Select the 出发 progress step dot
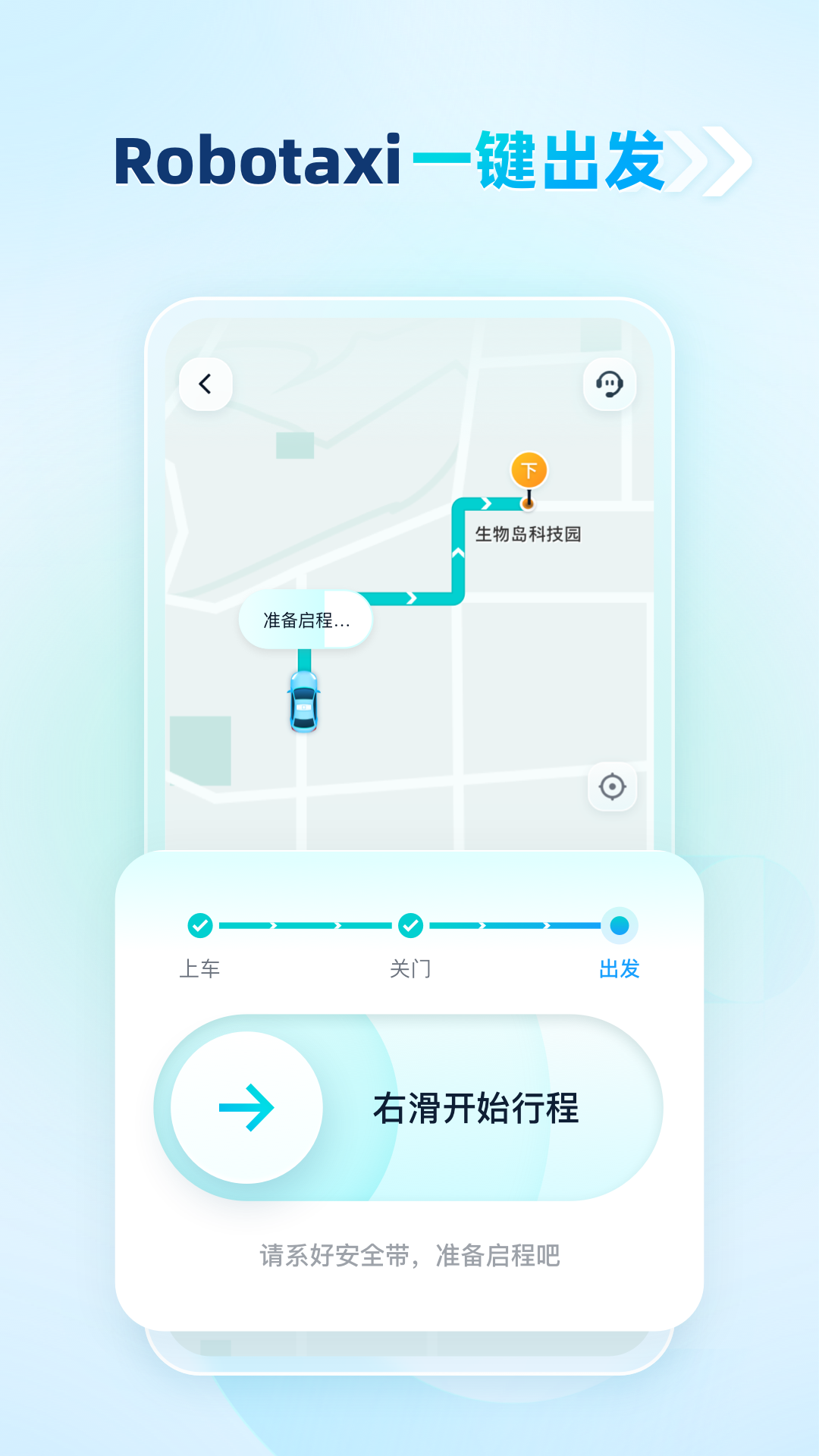The width and height of the screenshot is (819, 1456). 620,924
